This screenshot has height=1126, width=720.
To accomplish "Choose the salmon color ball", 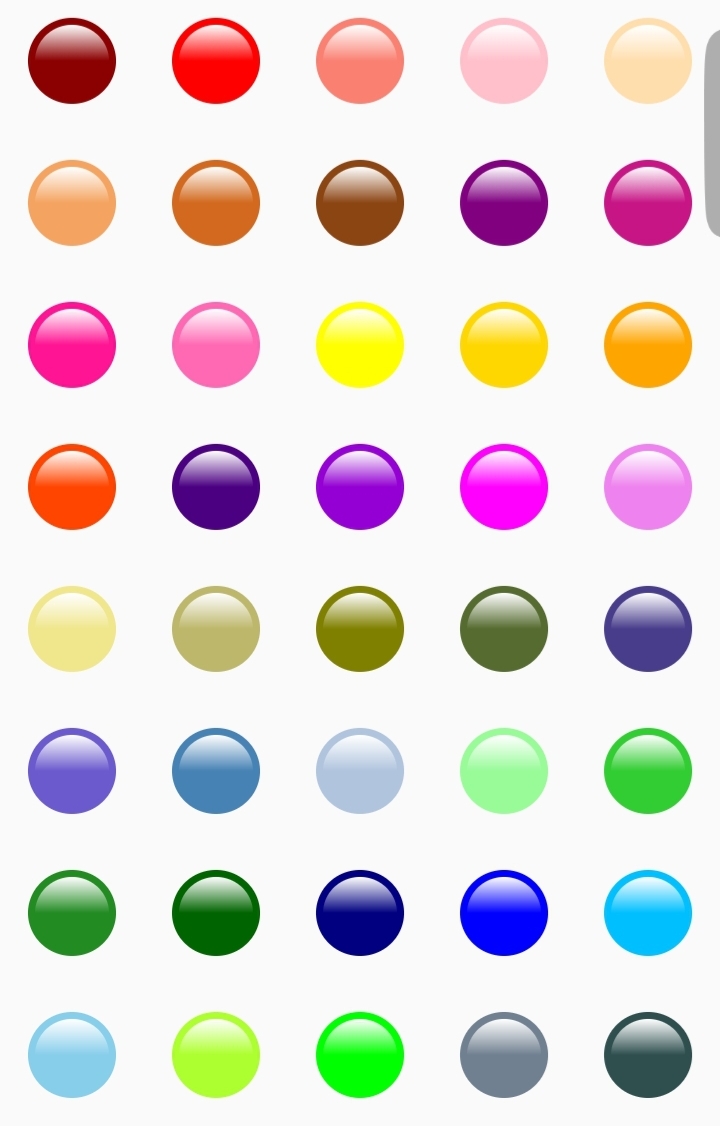I will 360,61.
